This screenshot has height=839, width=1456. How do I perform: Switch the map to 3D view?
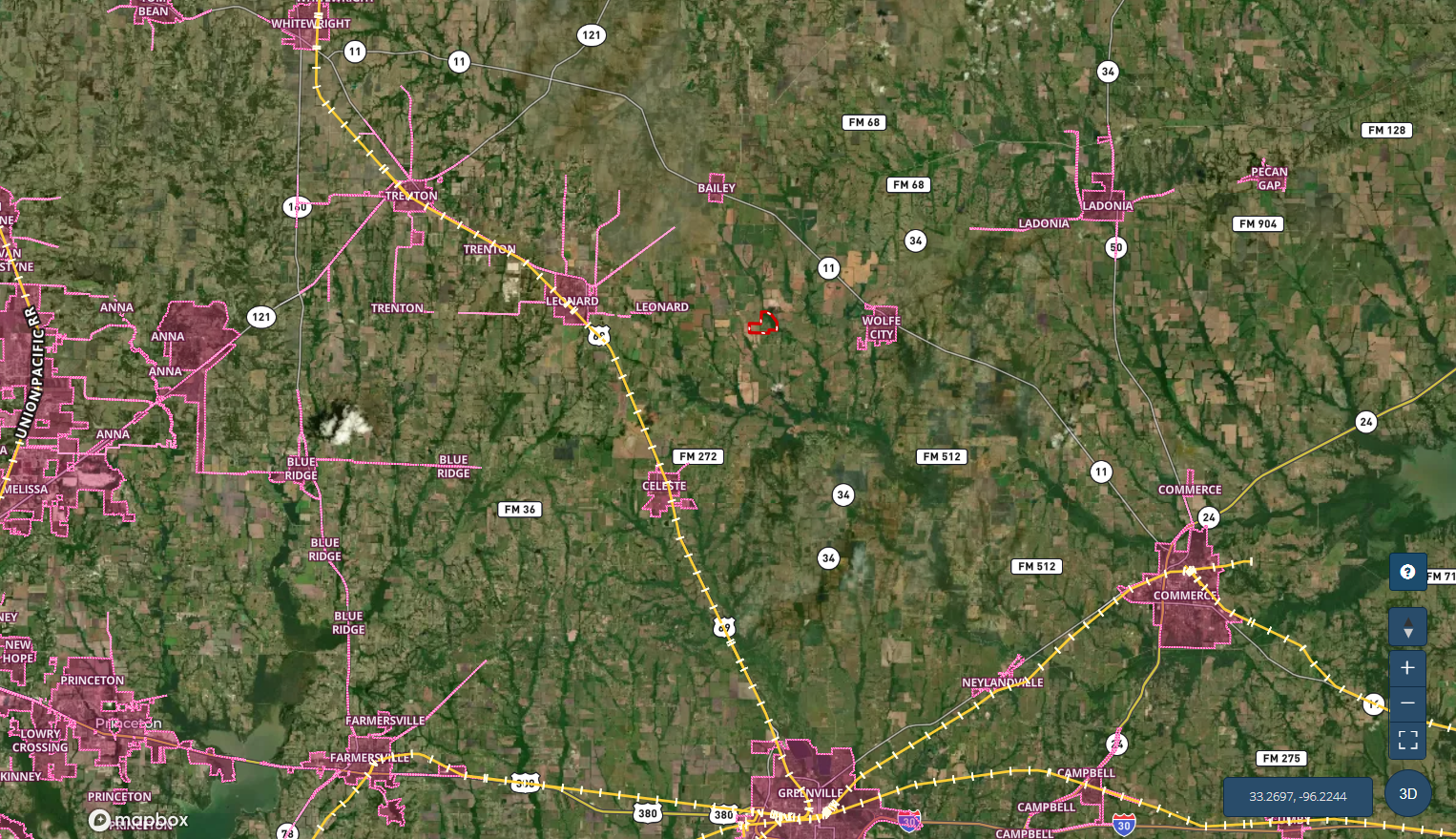(x=1407, y=794)
